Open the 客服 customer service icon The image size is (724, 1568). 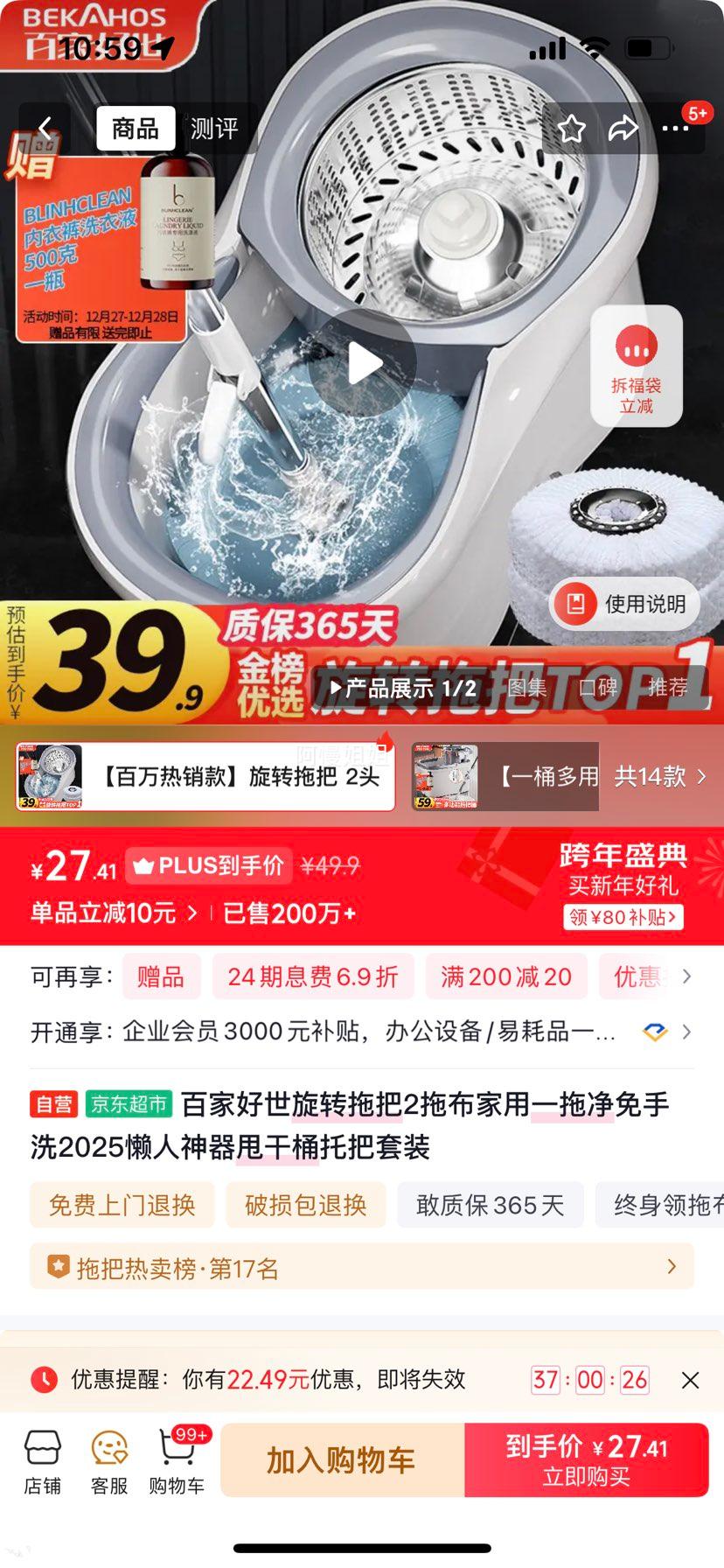tap(108, 1458)
